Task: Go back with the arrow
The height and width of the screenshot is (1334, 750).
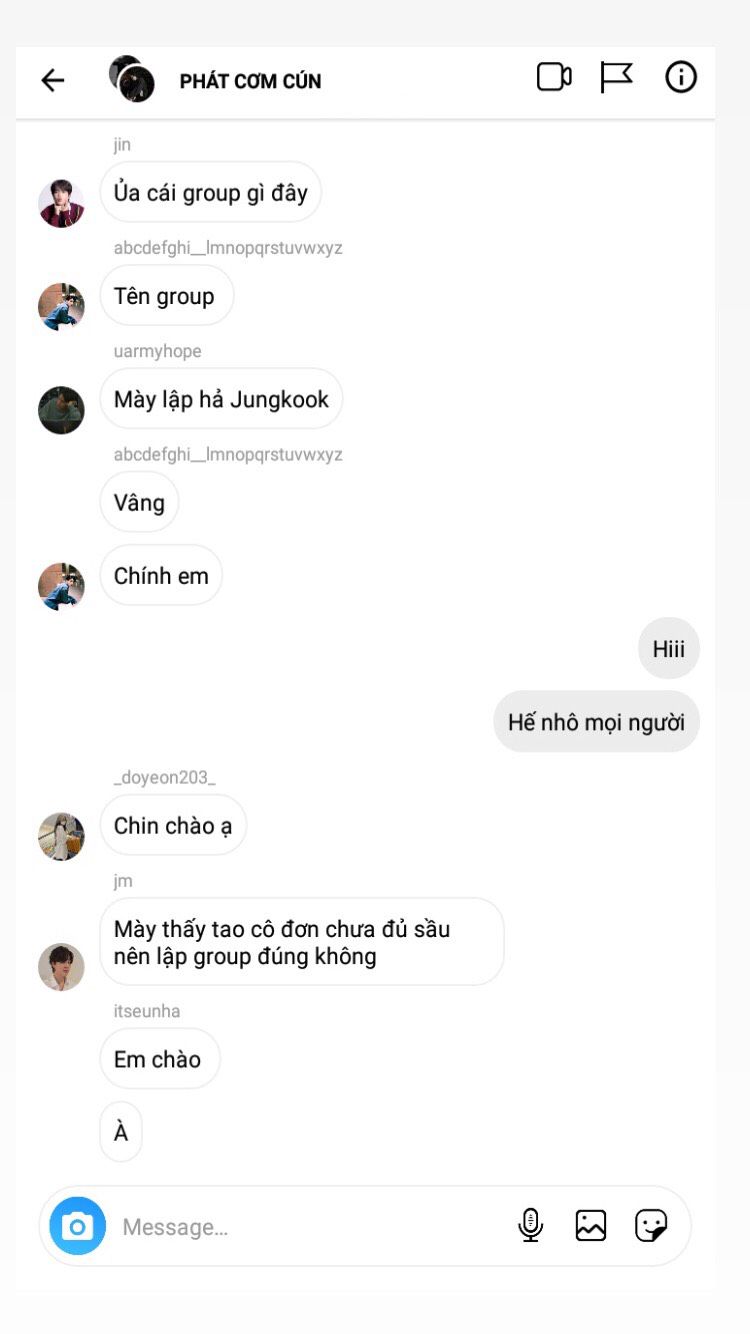Action: [52, 81]
